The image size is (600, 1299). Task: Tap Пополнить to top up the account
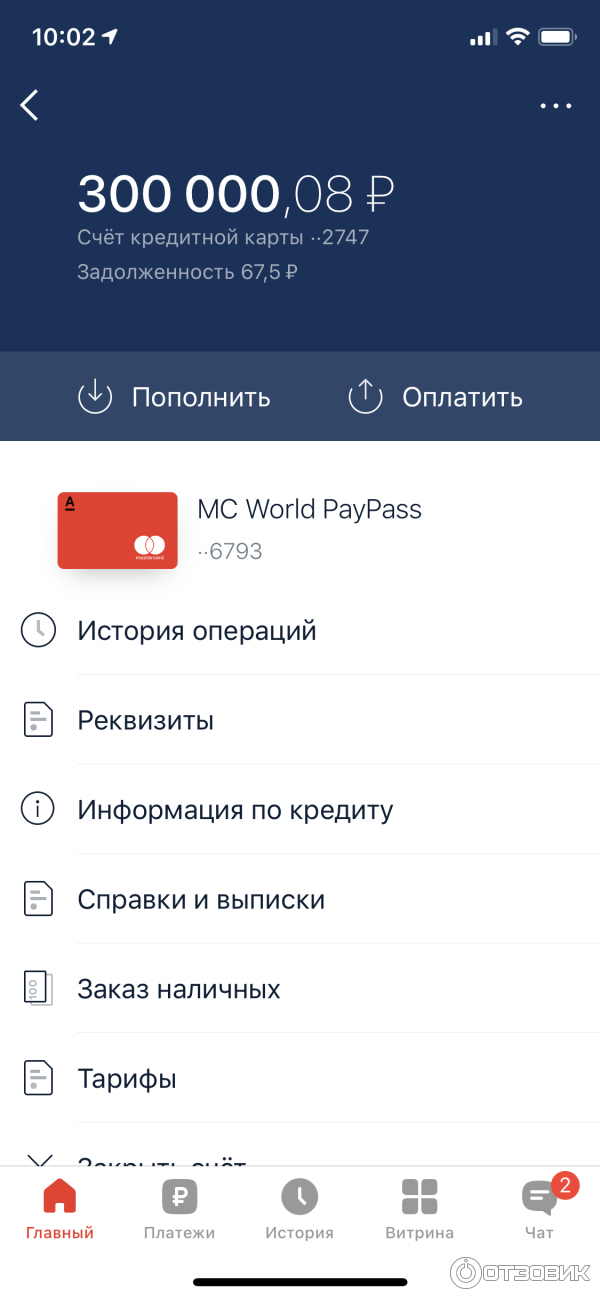(x=175, y=397)
